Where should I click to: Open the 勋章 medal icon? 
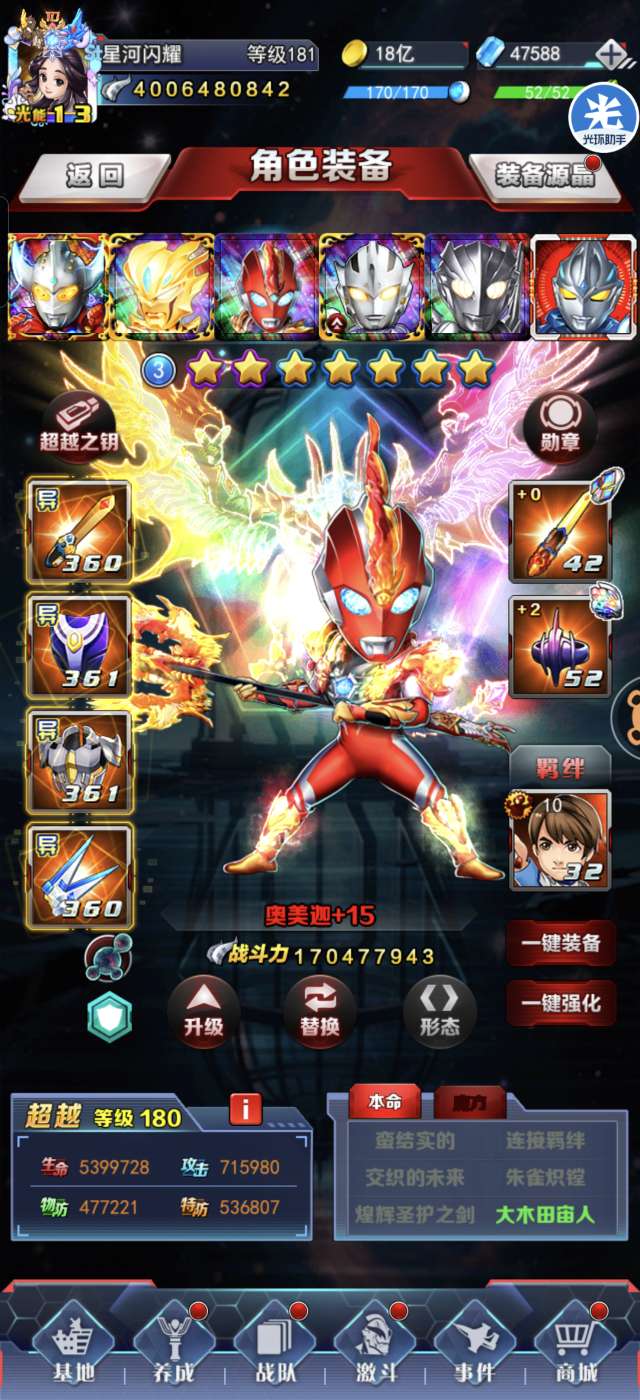tap(560, 425)
